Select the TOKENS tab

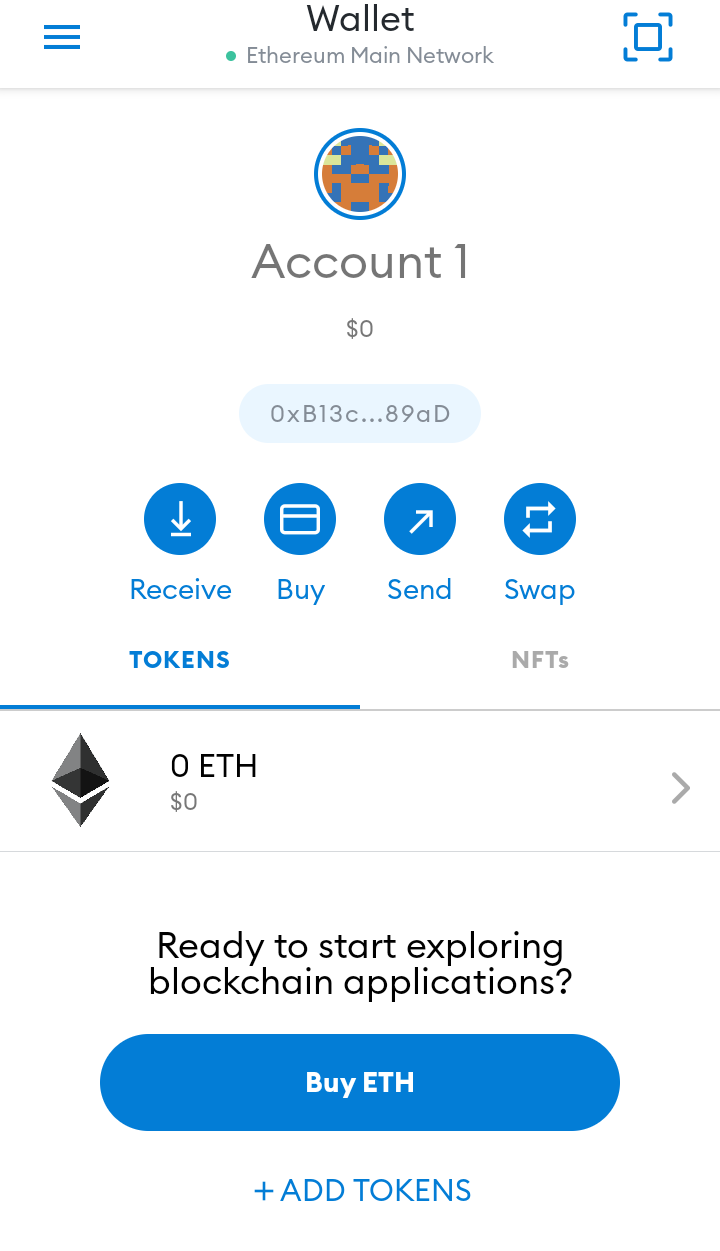coord(180,660)
